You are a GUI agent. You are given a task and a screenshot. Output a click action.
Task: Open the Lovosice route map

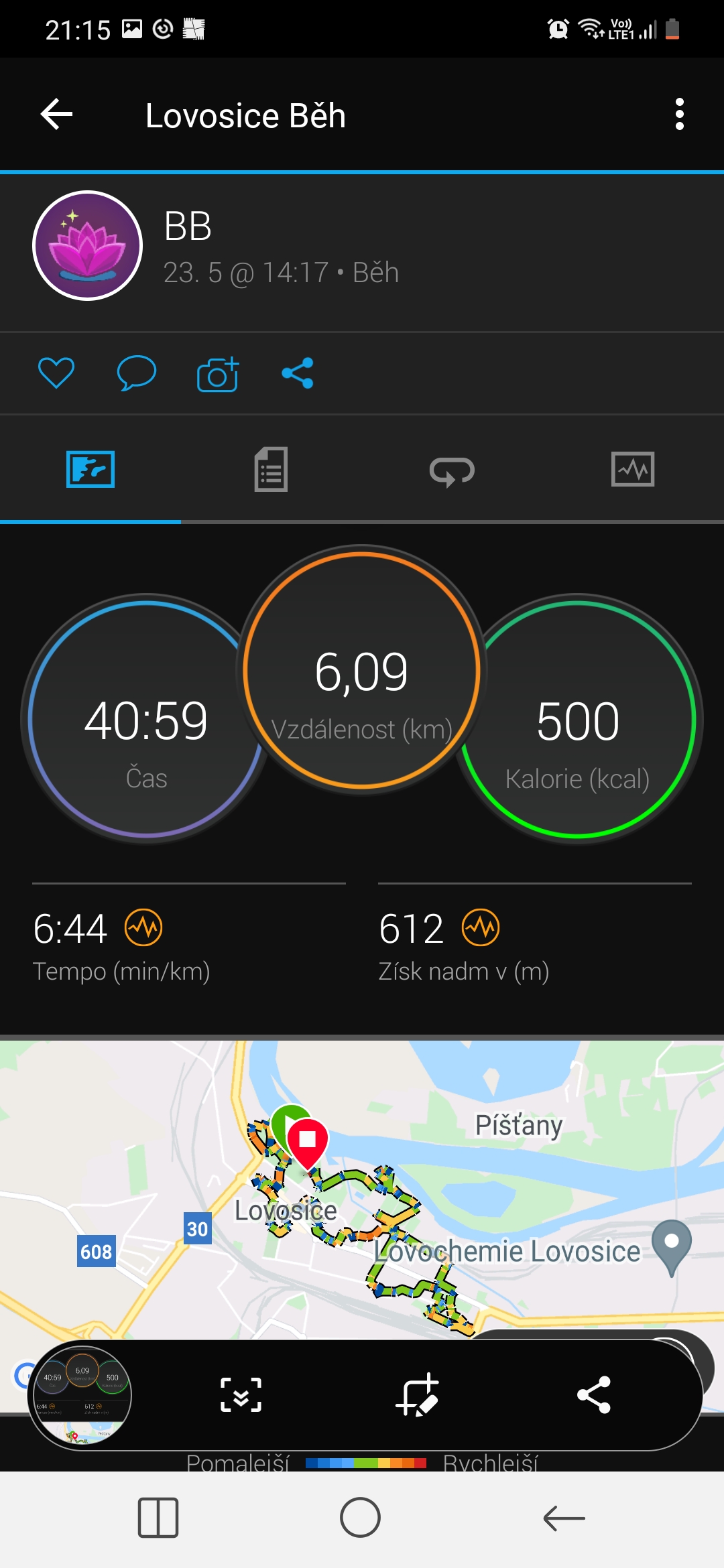[x=362, y=1189]
